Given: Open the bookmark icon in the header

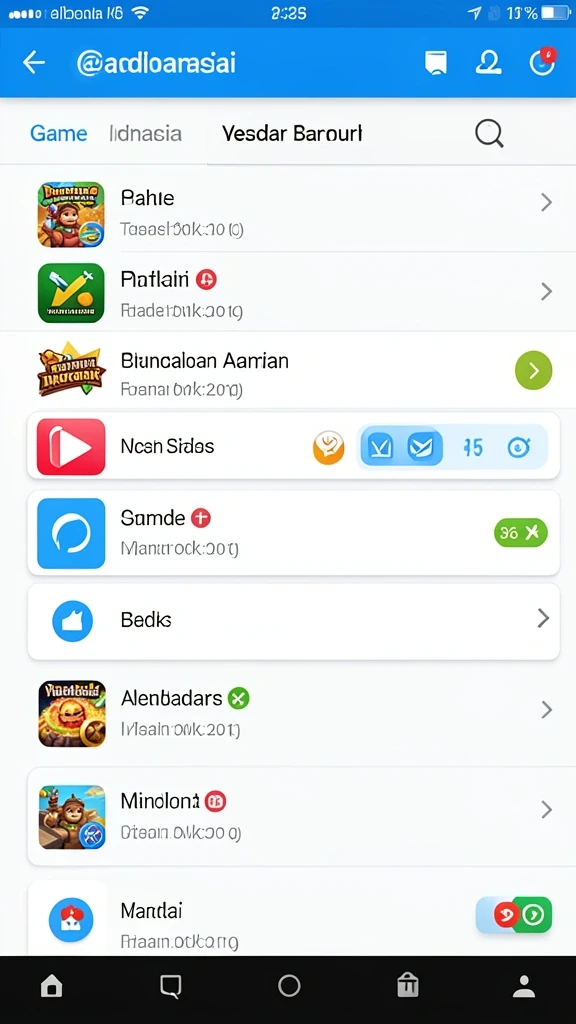Looking at the screenshot, I should (x=436, y=63).
